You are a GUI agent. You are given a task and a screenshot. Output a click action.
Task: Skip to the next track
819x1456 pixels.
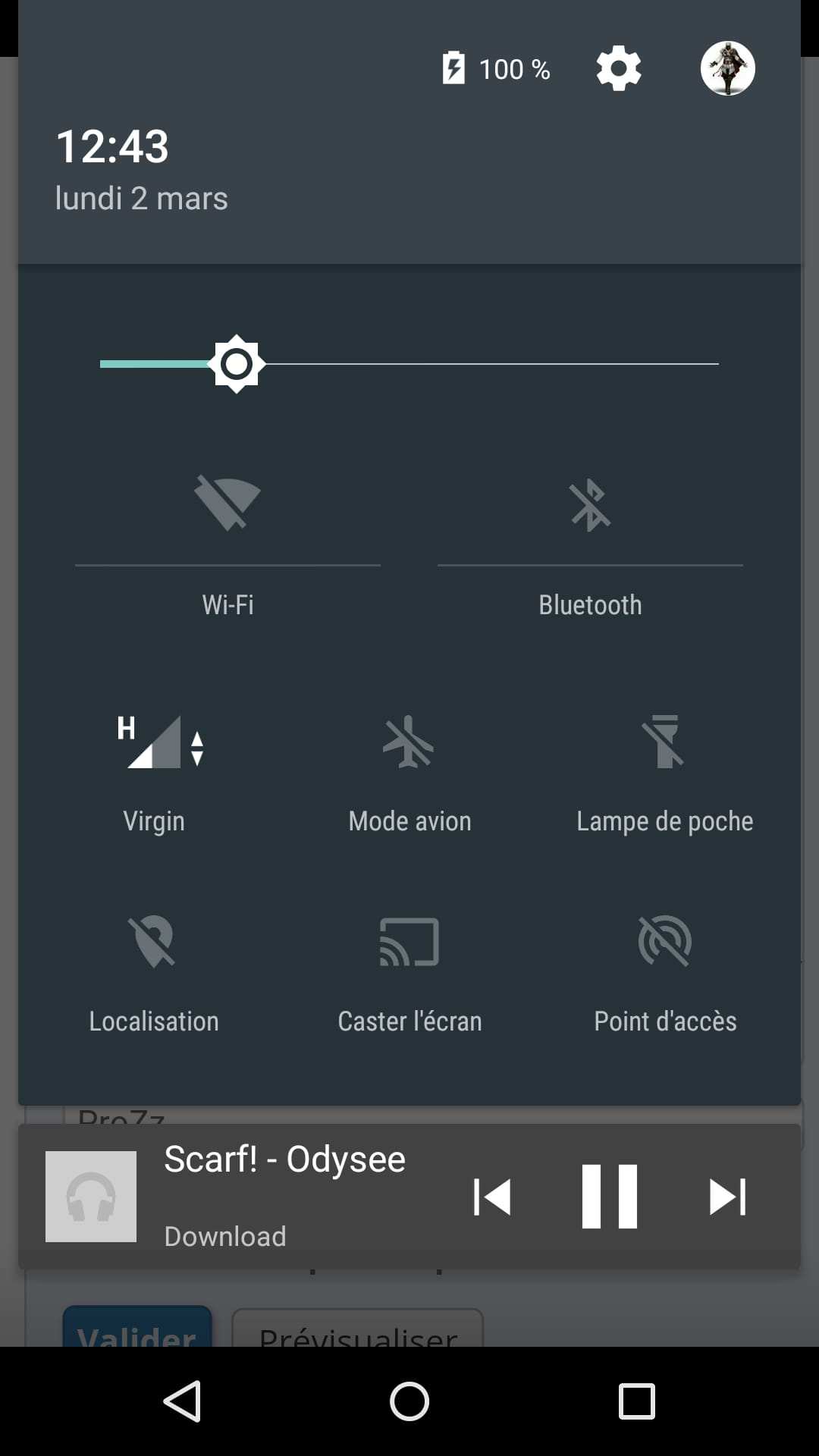click(x=728, y=1197)
